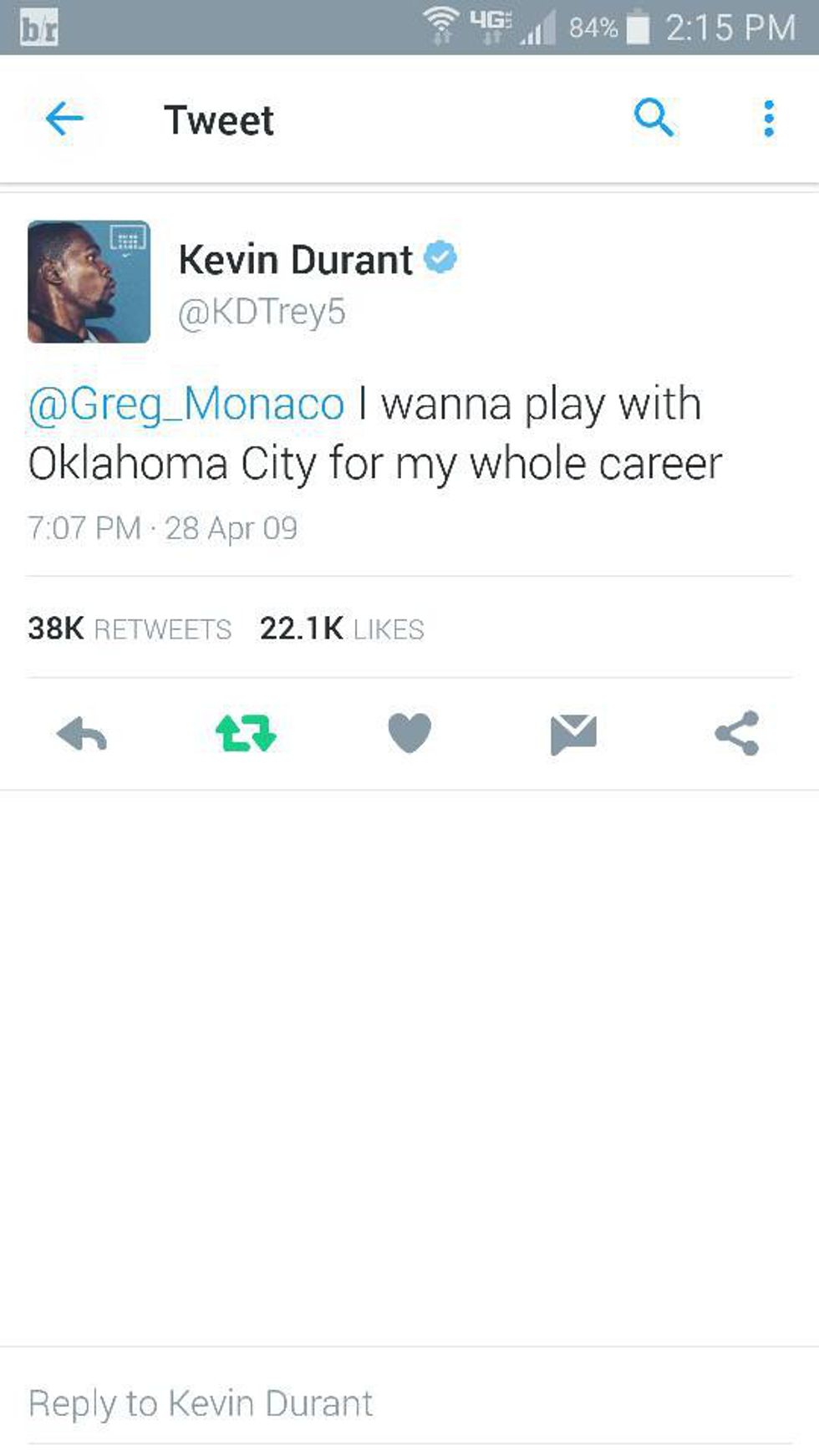Screen dimensions: 819x1456
Task: Undo the retweet with the green icon
Action: pyautogui.click(x=246, y=733)
